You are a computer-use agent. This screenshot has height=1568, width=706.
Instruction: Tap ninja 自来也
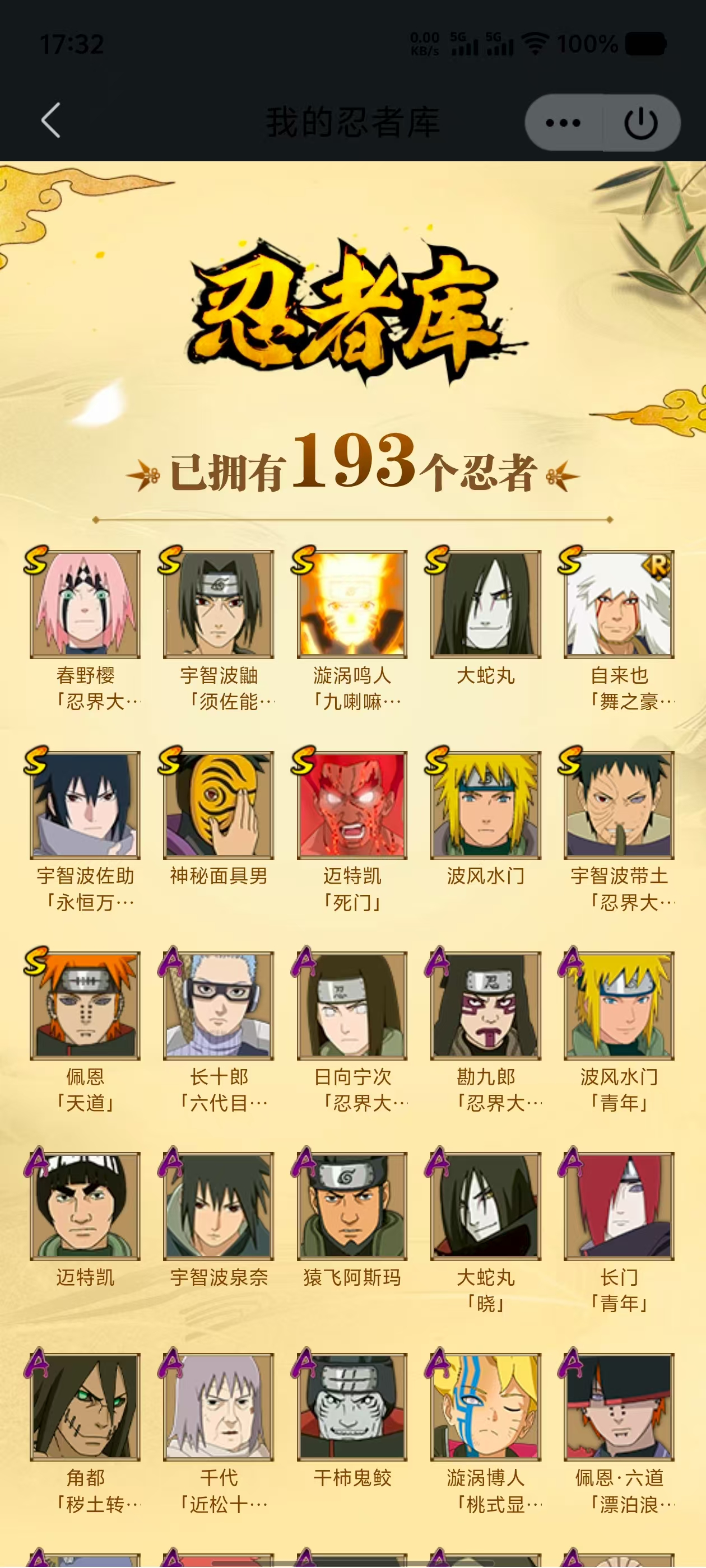pos(619,603)
